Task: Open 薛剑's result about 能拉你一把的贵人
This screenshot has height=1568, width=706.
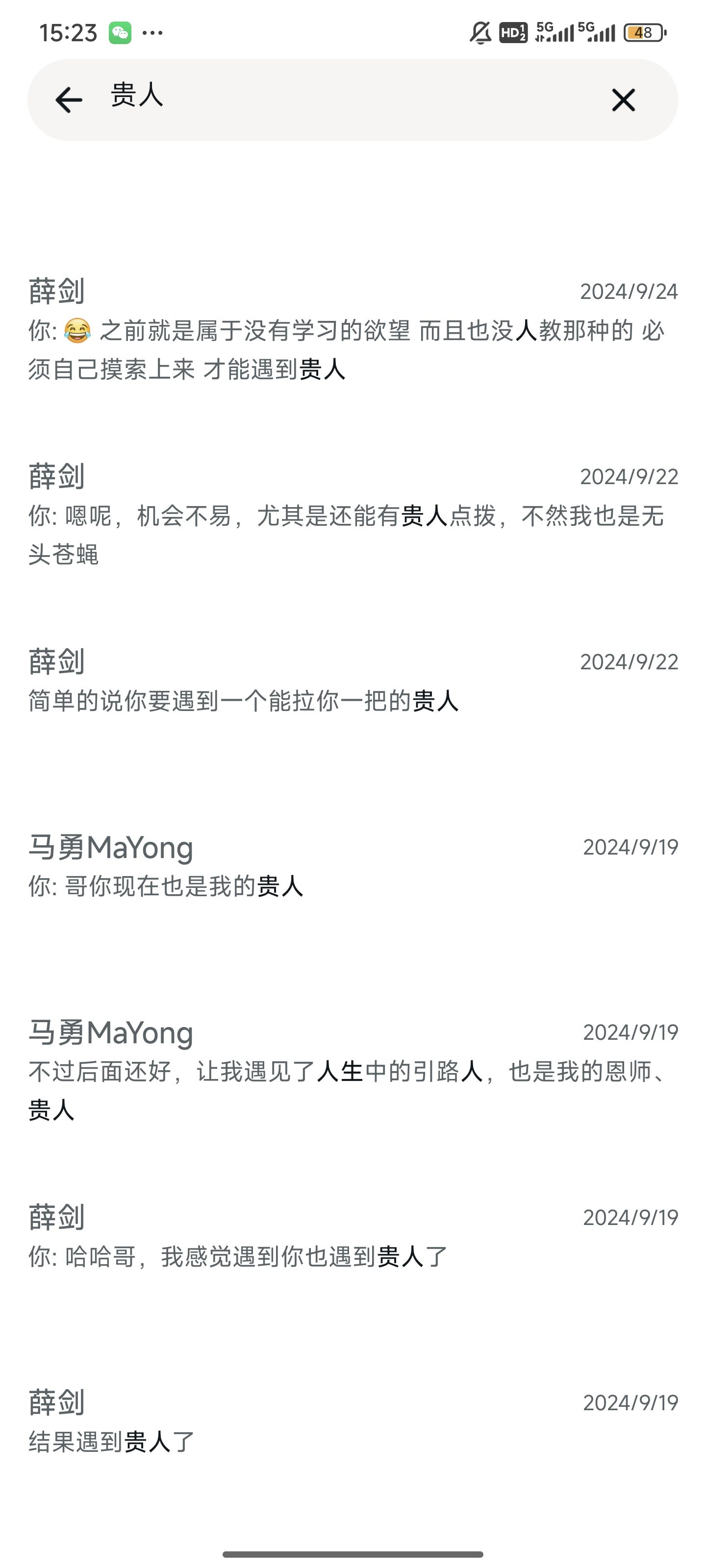Action: click(x=353, y=681)
